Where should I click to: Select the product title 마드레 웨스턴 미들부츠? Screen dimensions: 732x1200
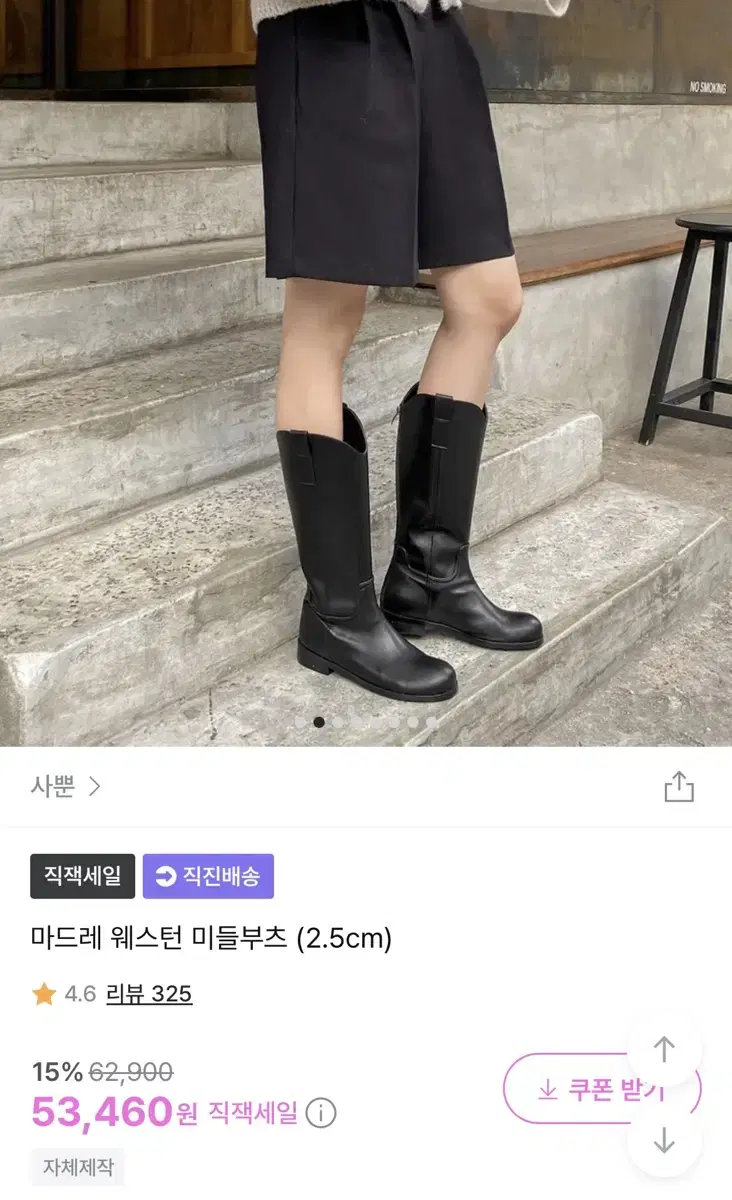pos(213,935)
